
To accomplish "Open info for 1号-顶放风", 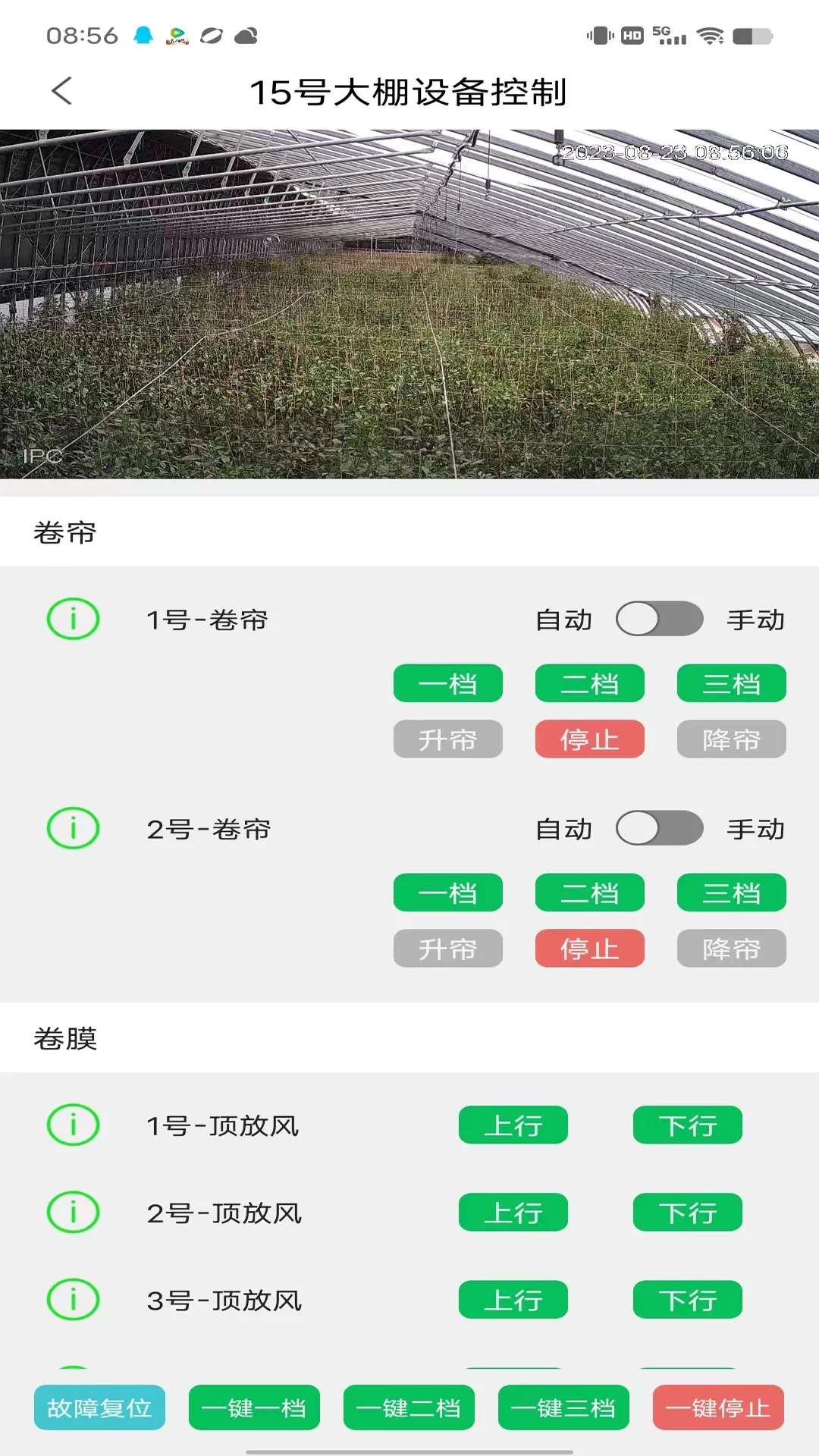I will tap(73, 1125).
